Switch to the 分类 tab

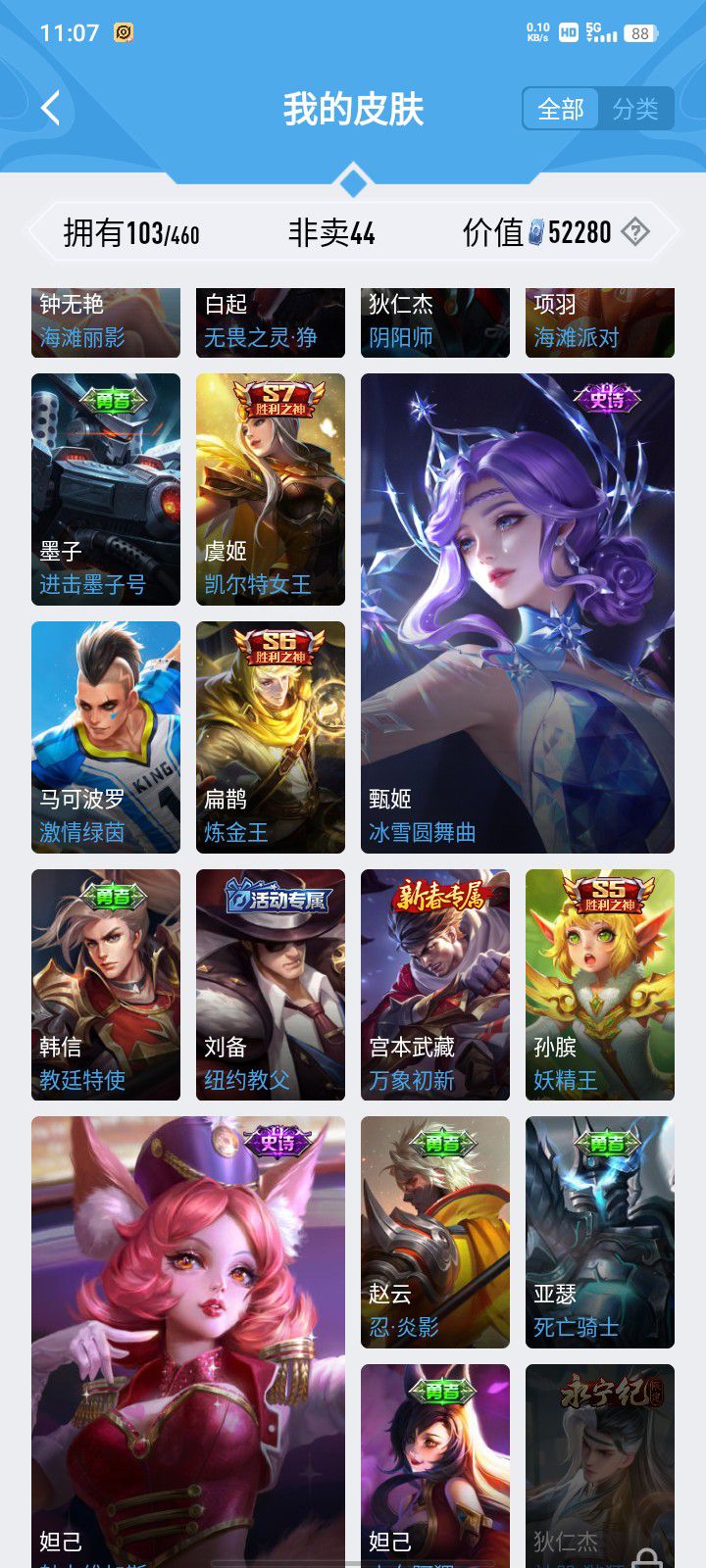click(635, 109)
